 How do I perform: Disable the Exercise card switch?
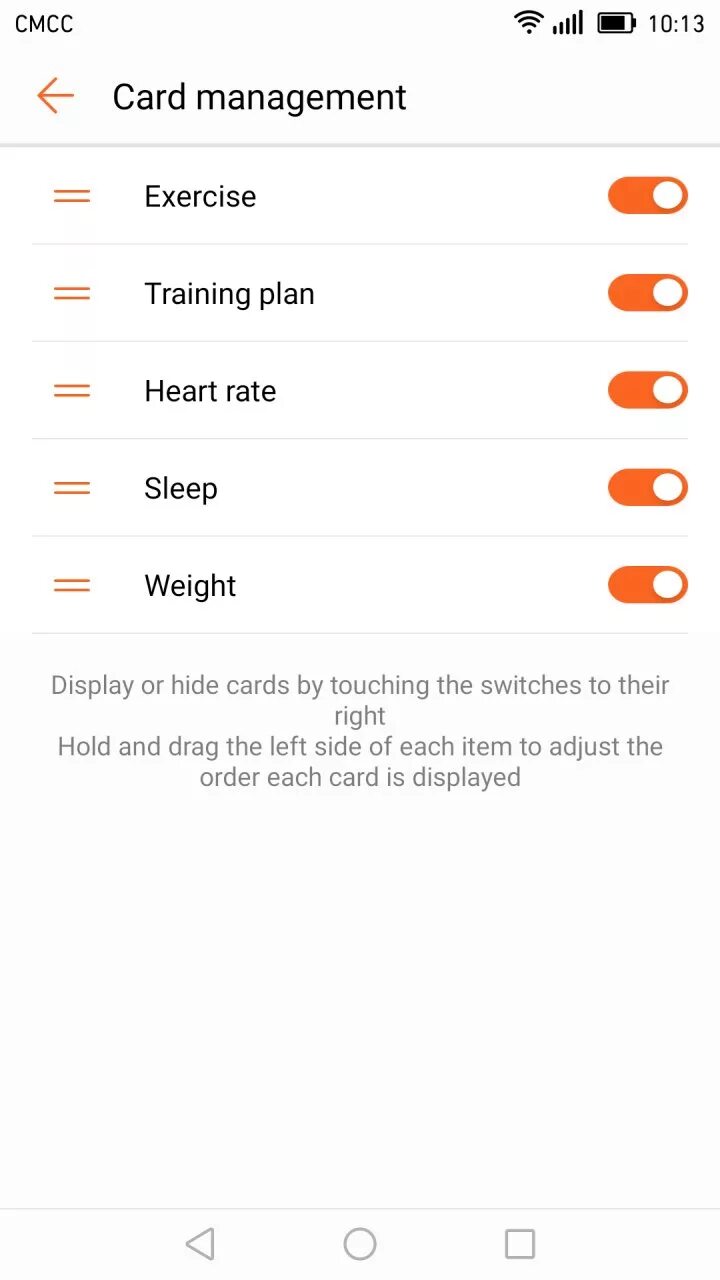coord(647,196)
